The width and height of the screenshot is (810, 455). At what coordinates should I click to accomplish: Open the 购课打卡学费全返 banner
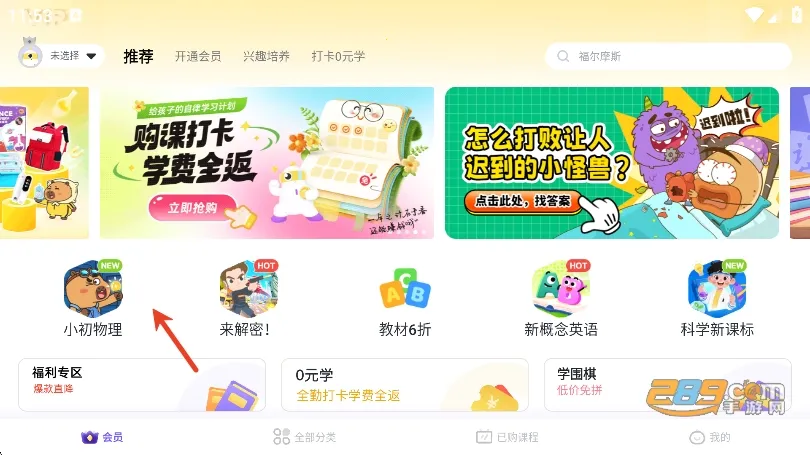click(x=267, y=162)
